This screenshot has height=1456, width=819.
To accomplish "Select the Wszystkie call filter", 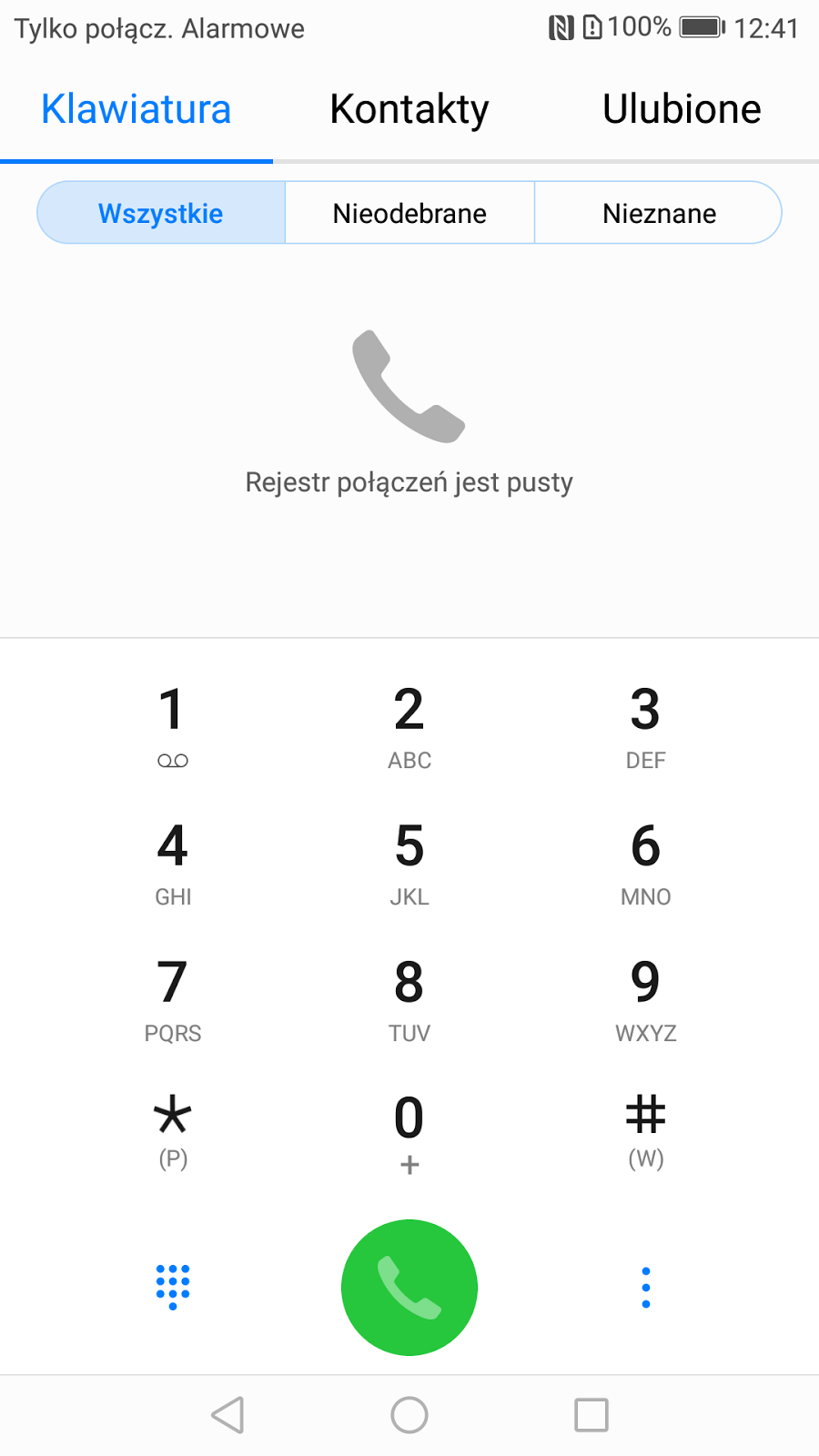I will click(x=161, y=214).
